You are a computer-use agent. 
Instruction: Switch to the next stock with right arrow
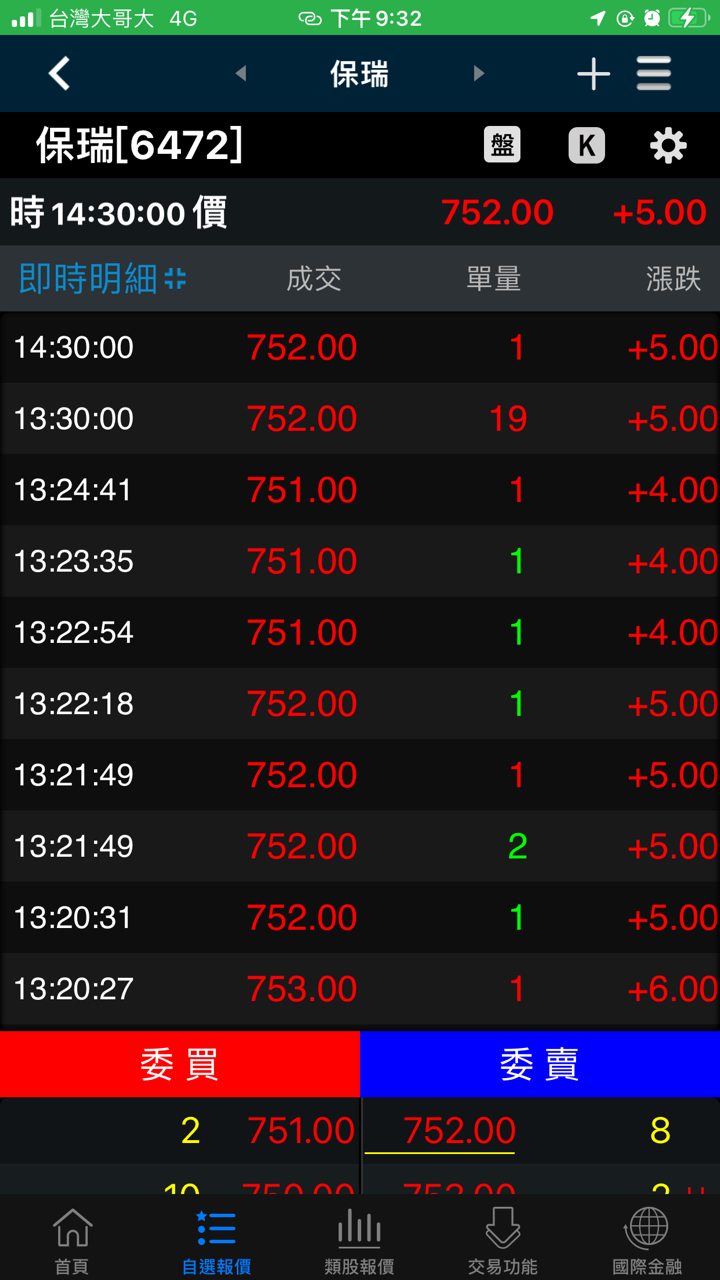tap(479, 74)
